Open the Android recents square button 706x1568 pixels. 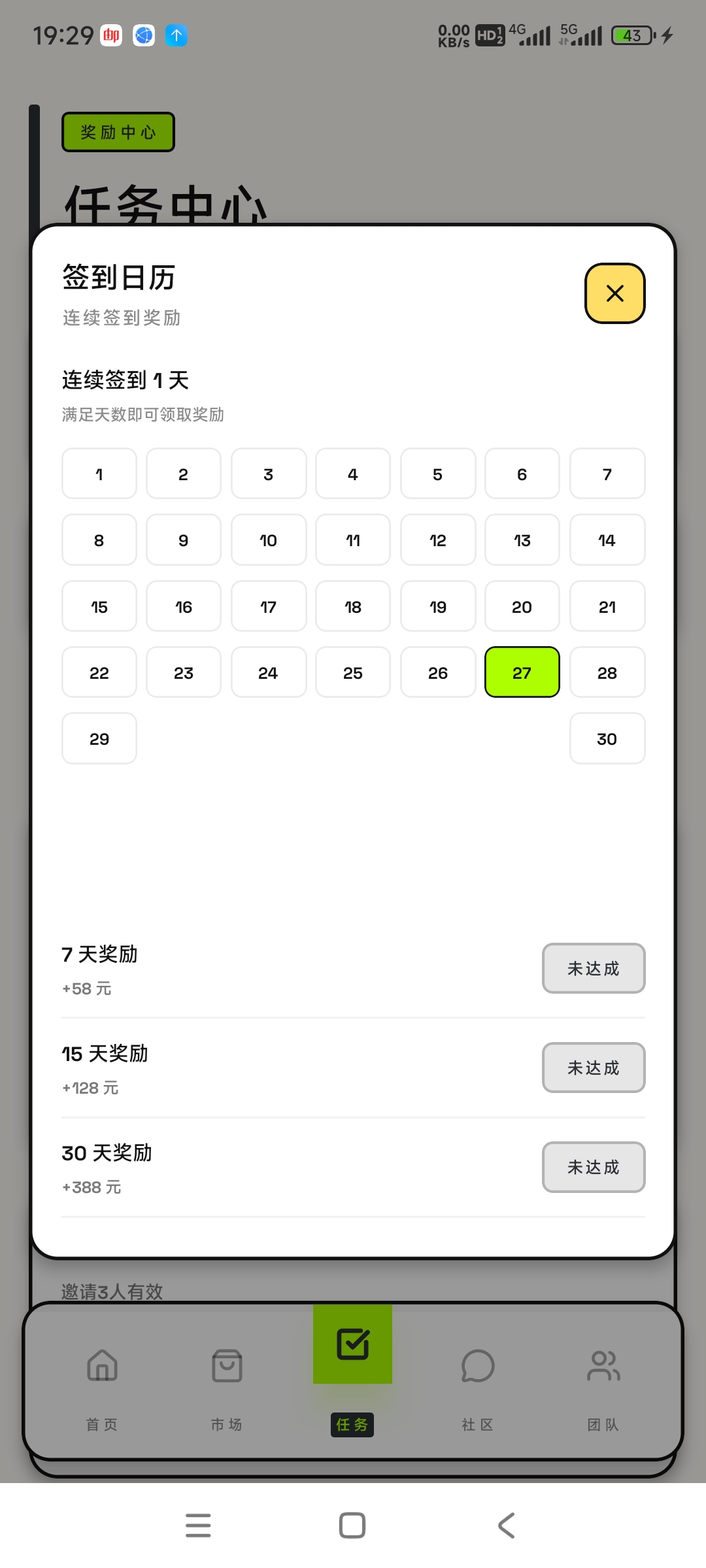point(352,1526)
